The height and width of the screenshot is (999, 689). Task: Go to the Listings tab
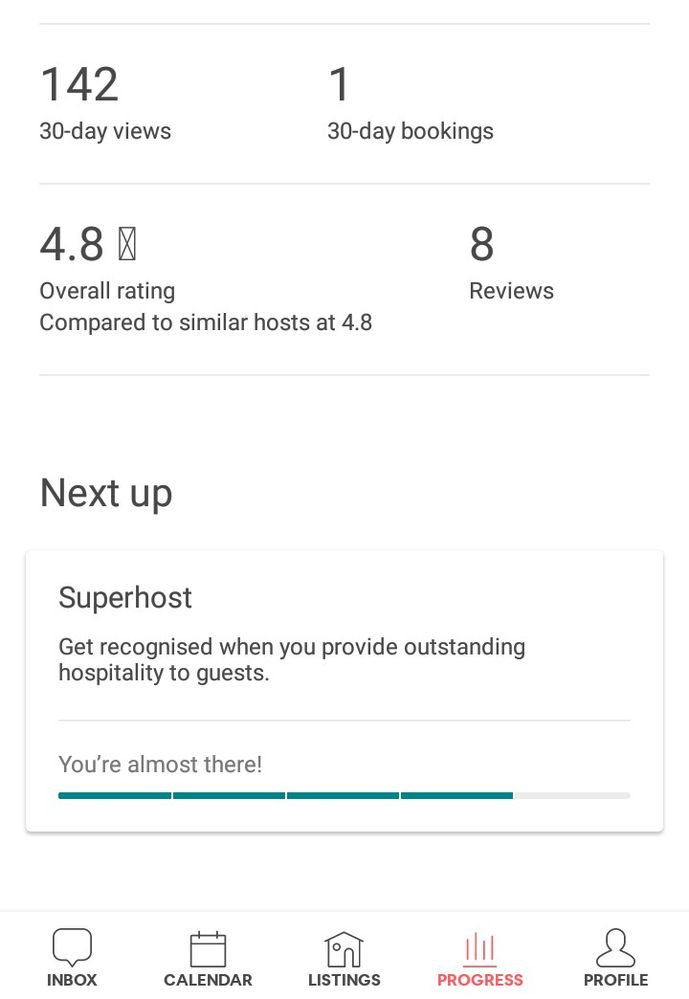(x=344, y=957)
